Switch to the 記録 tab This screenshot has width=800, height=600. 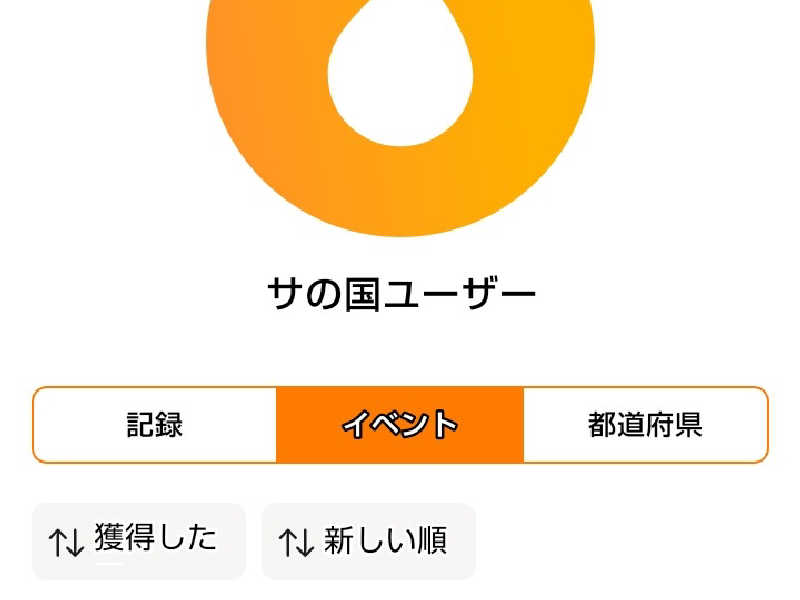point(155,425)
